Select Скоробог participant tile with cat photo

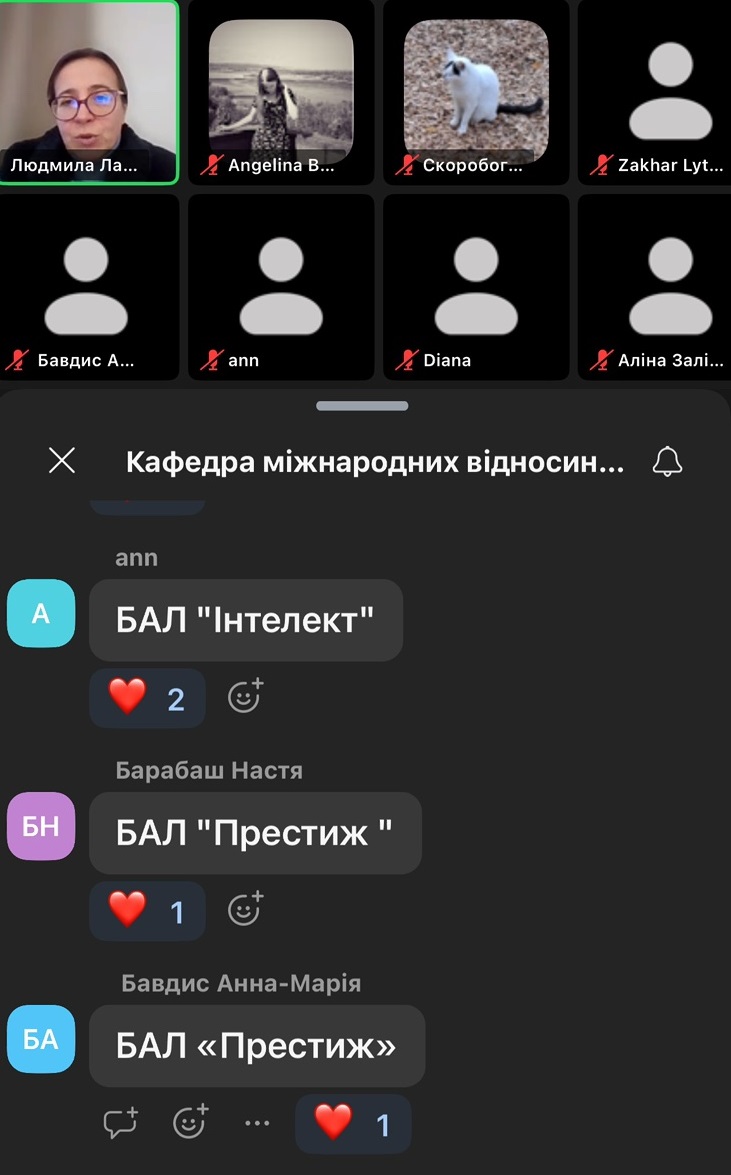point(476,91)
